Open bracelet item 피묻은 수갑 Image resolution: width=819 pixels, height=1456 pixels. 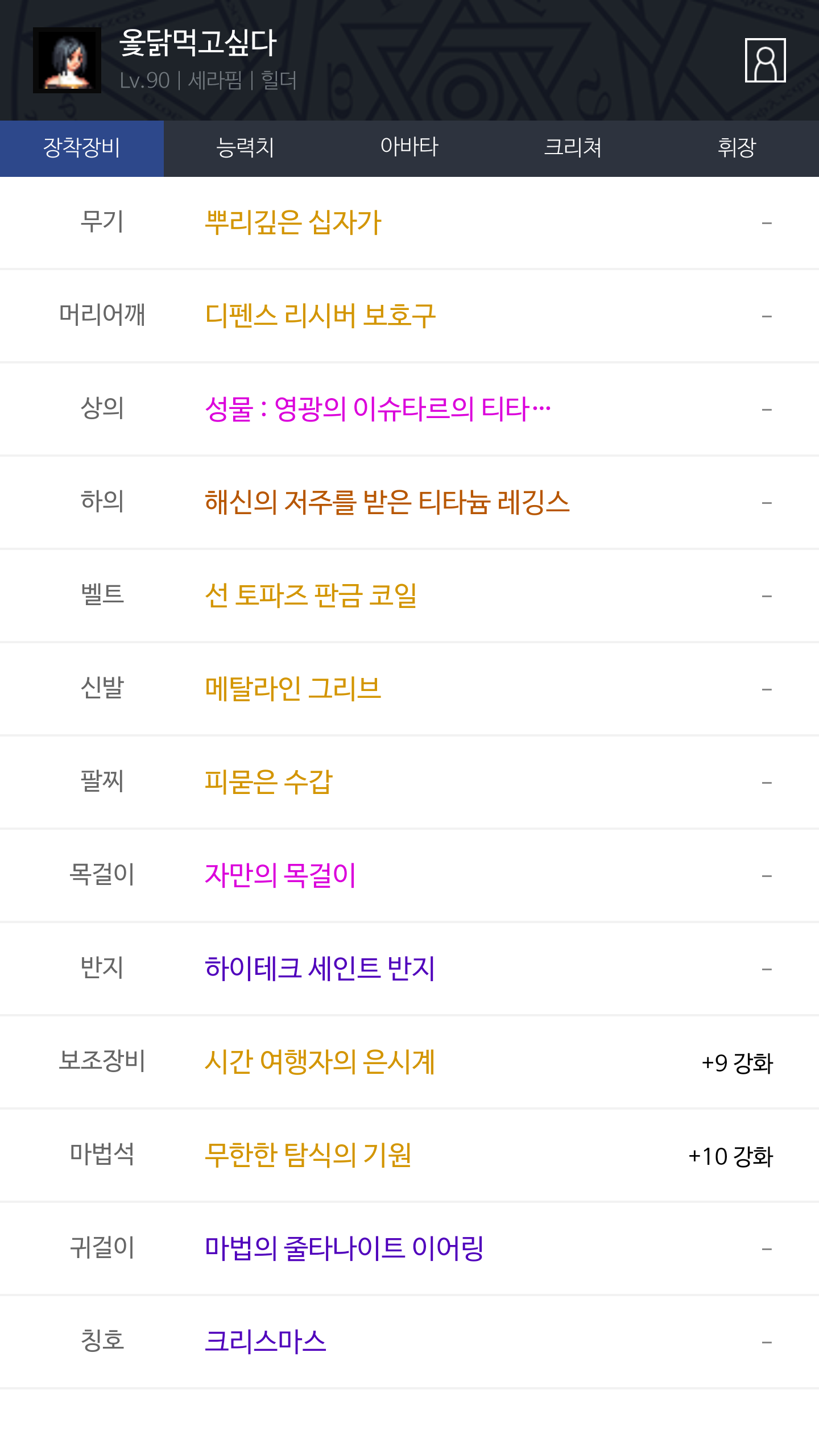(x=268, y=782)
